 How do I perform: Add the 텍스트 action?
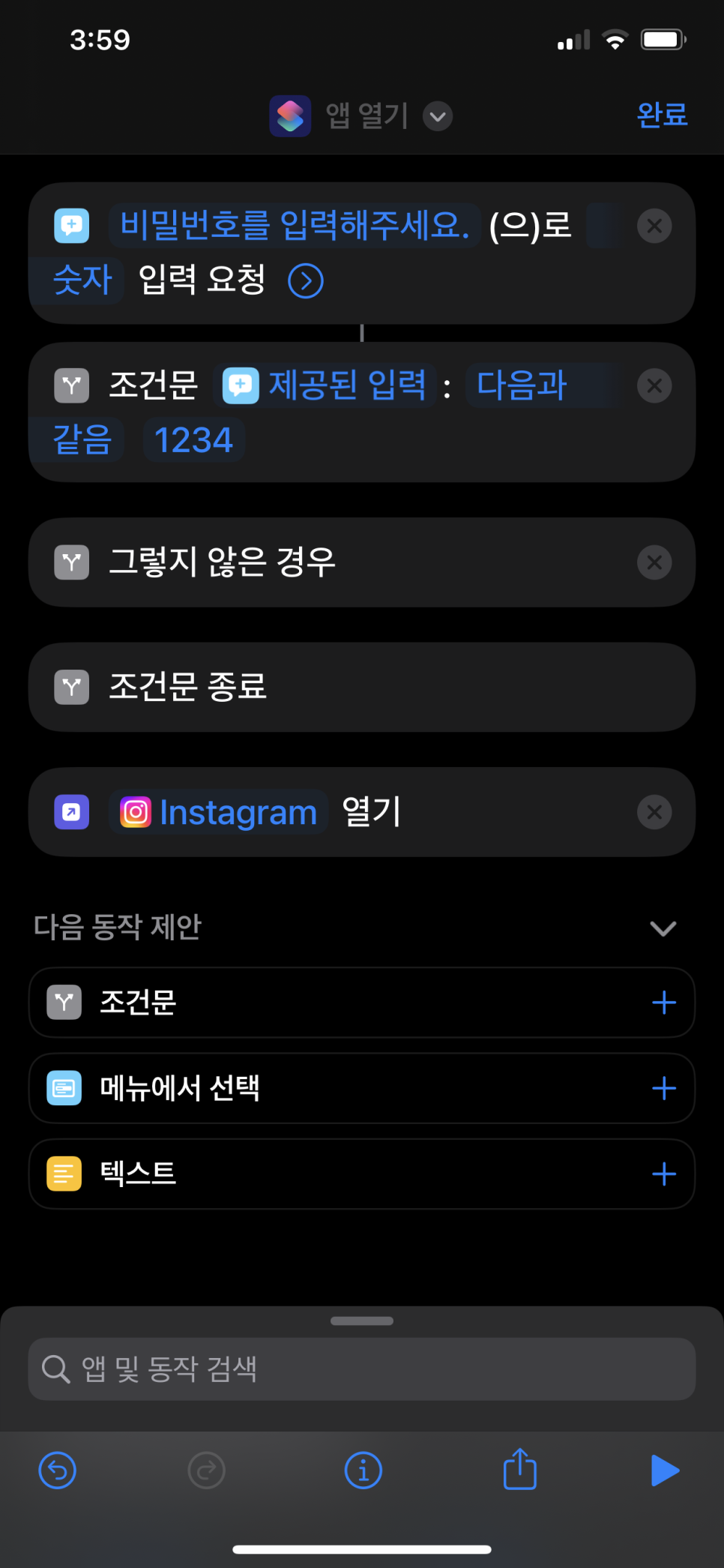pyautogui.click(x=664, y=1174)
